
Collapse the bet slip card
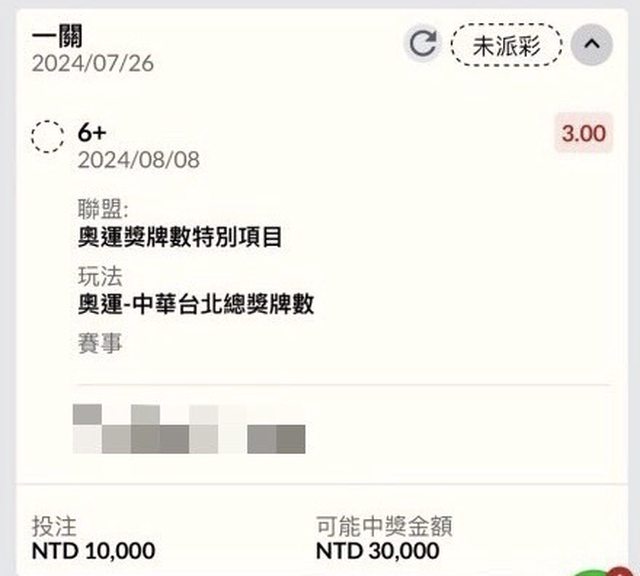pos(591,44)
